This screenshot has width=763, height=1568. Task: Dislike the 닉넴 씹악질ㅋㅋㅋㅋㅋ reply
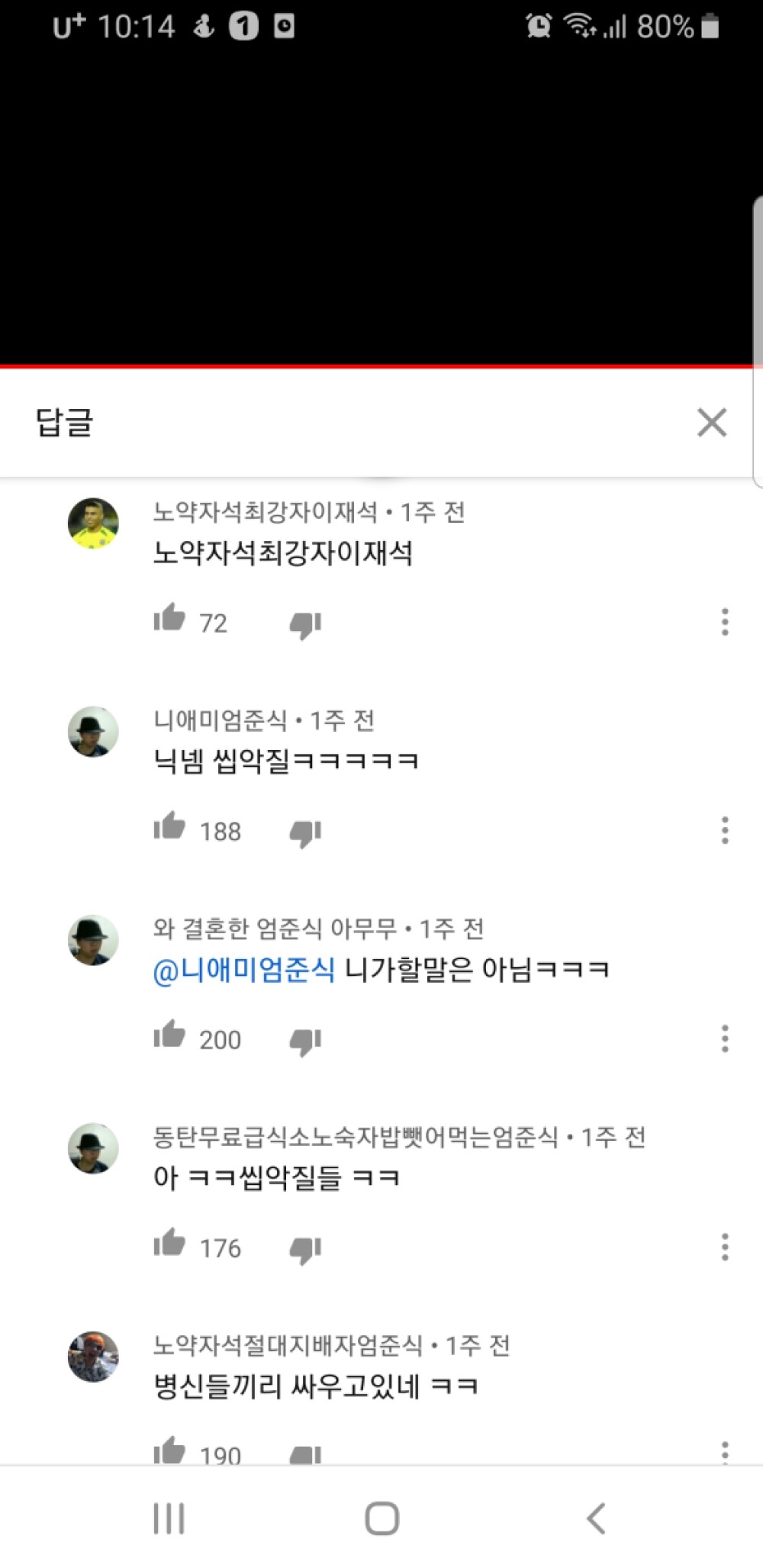[303, 832]
